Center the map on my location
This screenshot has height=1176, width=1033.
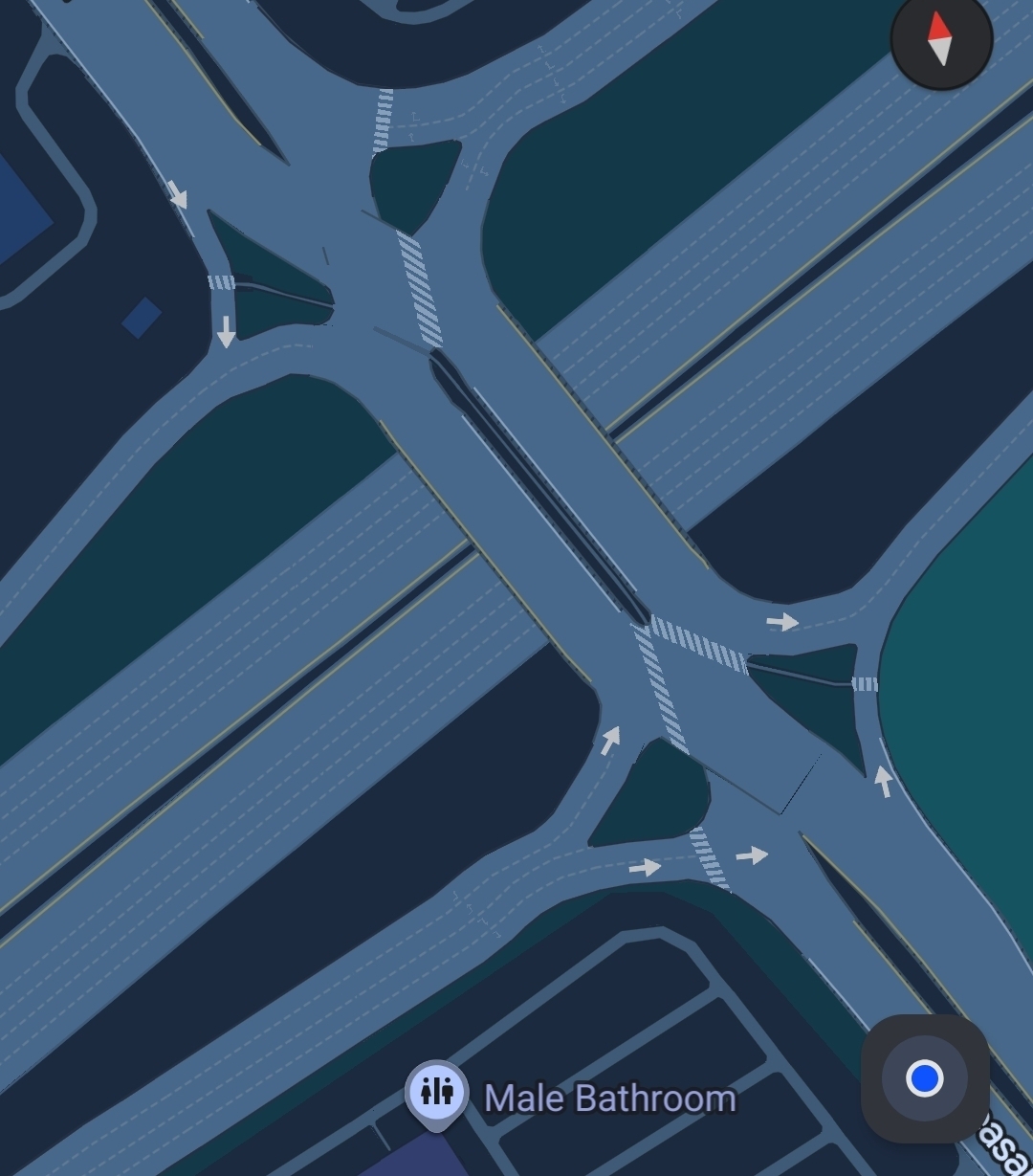tap(924, 1078)
